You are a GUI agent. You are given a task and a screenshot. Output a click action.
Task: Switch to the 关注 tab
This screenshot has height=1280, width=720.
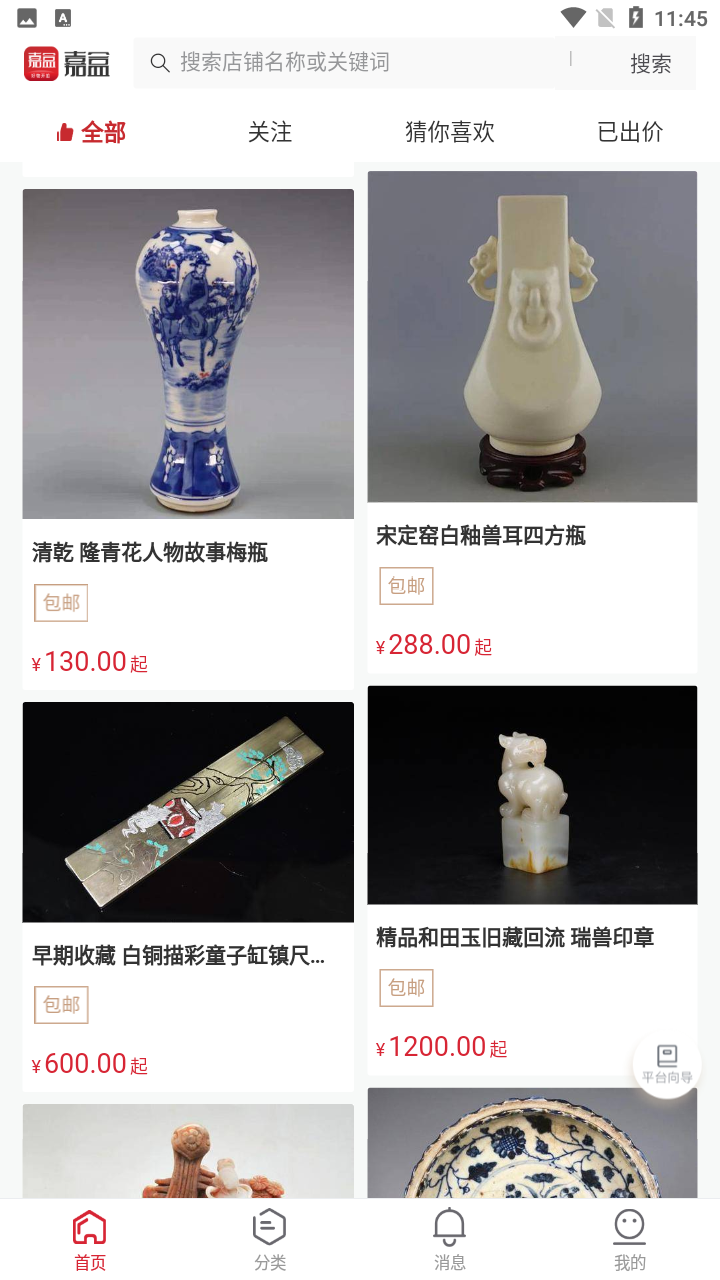270,132
